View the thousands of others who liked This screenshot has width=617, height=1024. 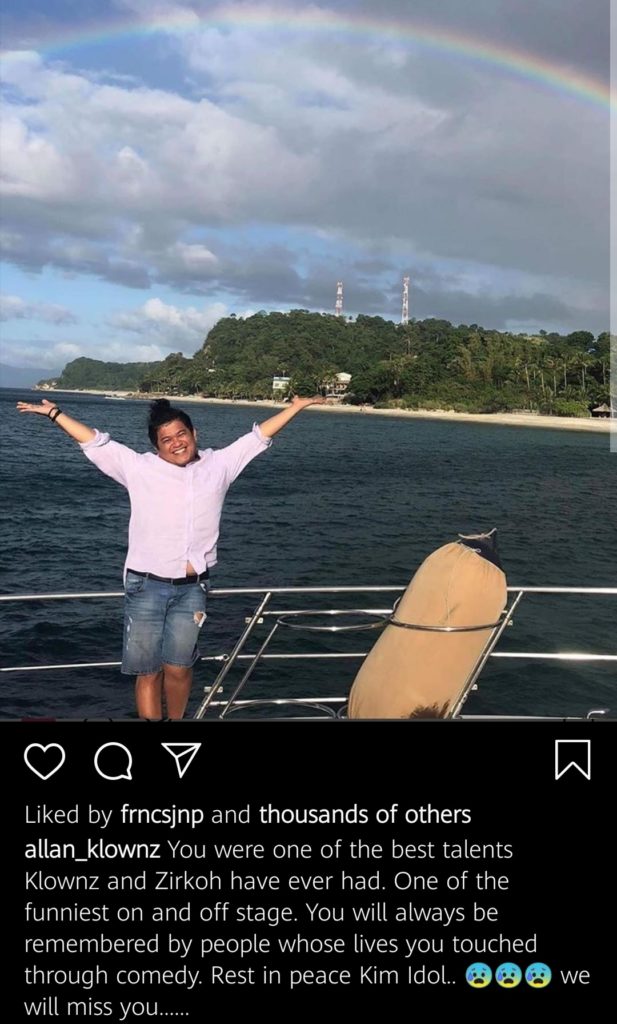pyautogui.click(x=364, y=815)
